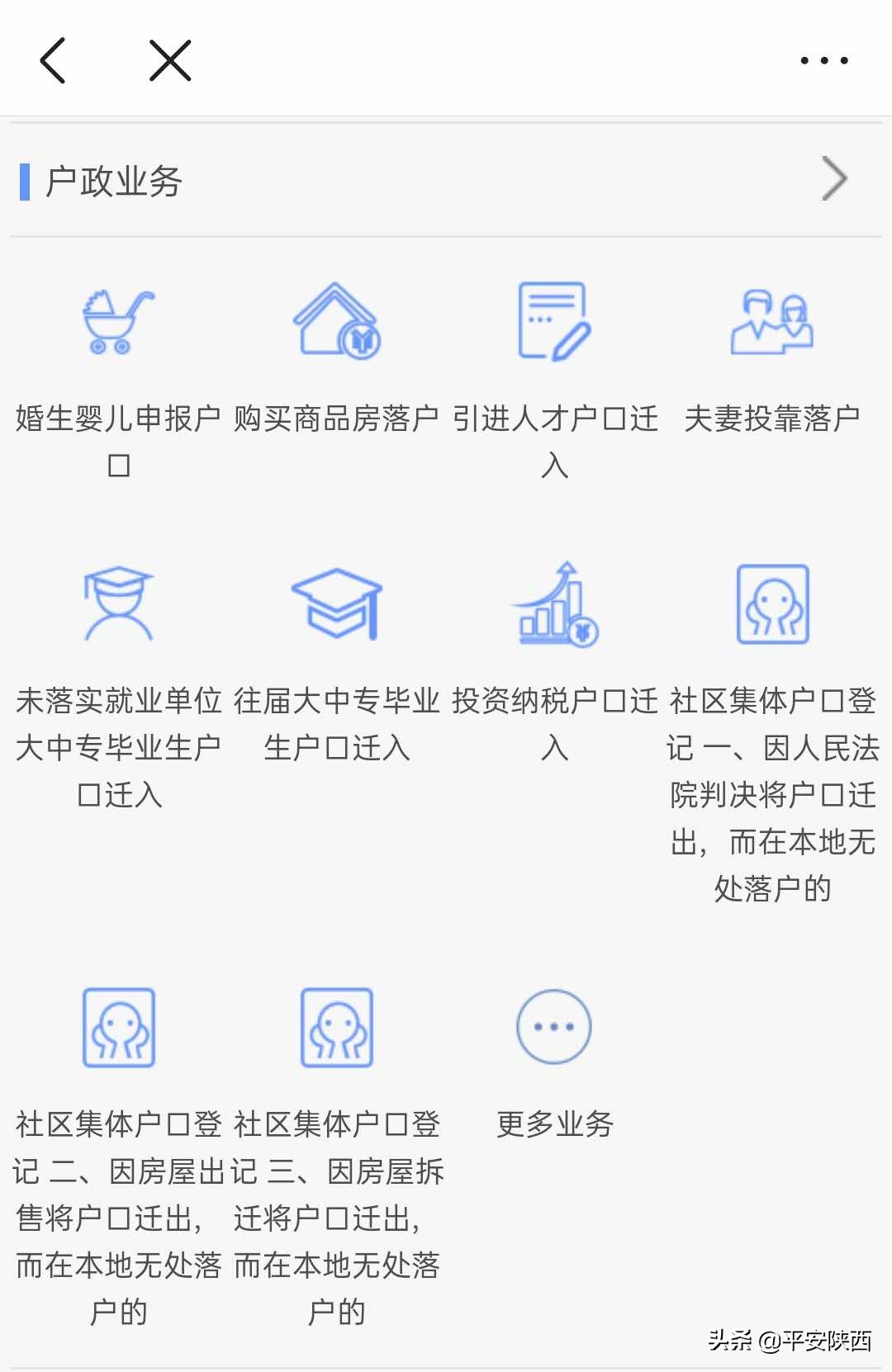Image resolution: width=892 pixels, height=1372 pixels.
Task: Open 社区集体户口登记 三 service icon
Action: pyautogui.click(x=334, y=1026)
